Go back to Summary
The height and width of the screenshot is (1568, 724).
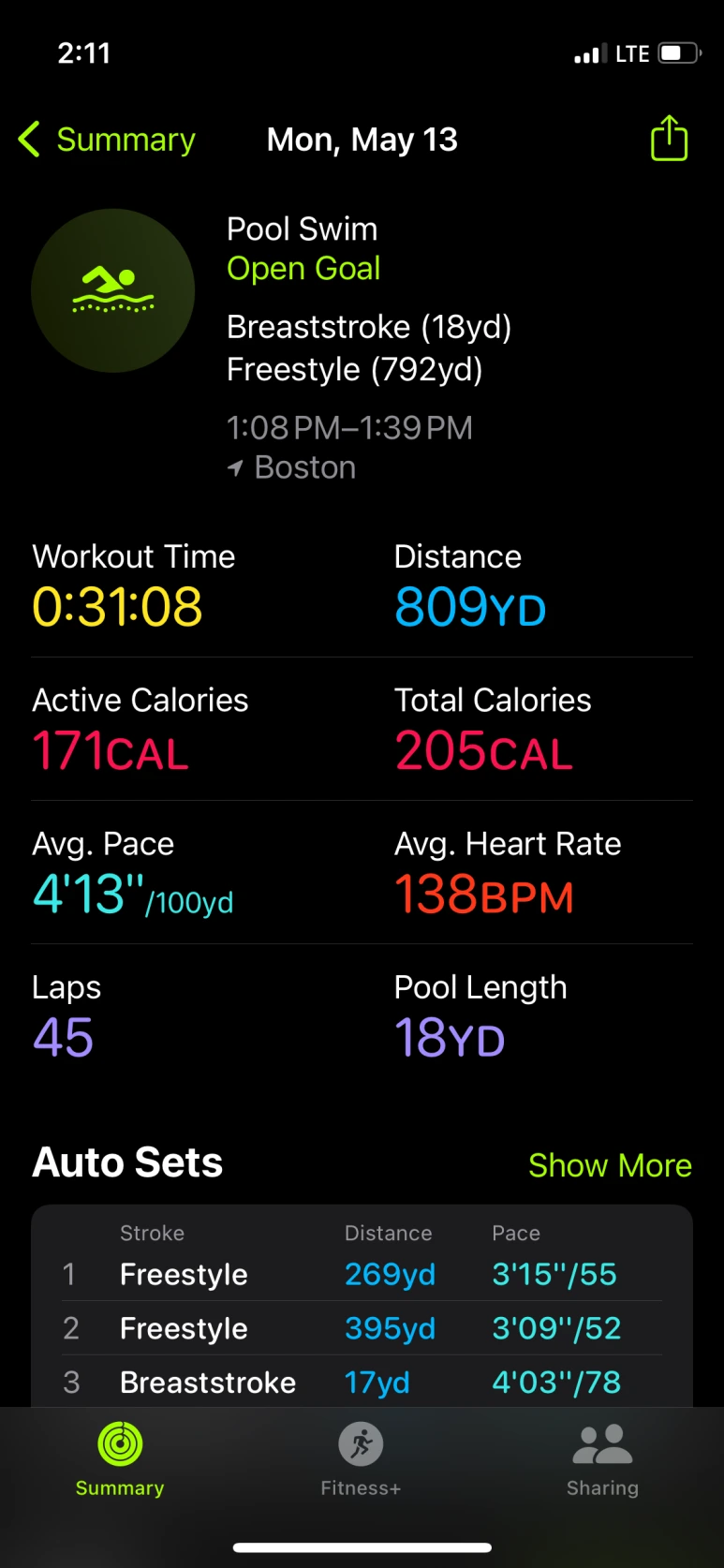tap(107, 141)
